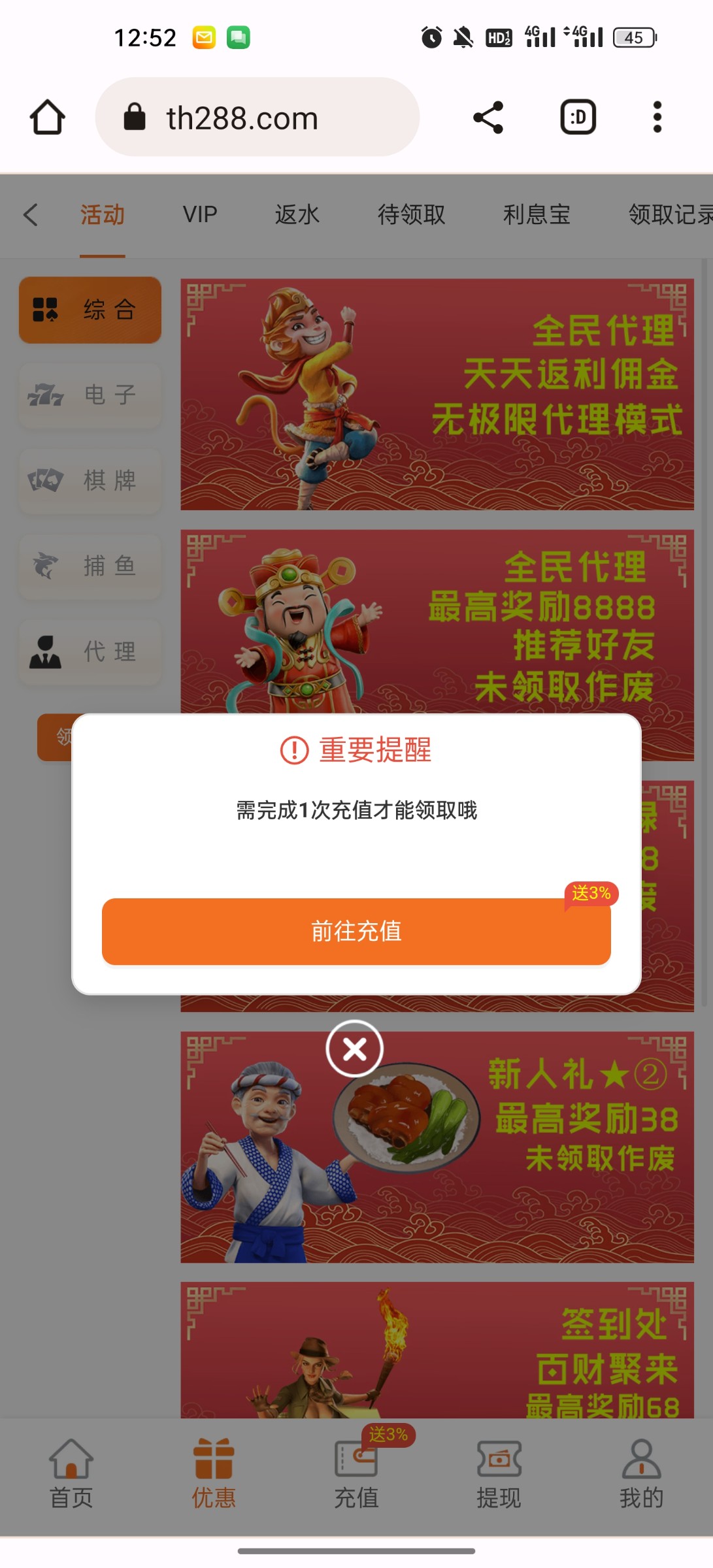Go back with the top-left arrow
This screenshot has width=713, height=1568.
31,214
